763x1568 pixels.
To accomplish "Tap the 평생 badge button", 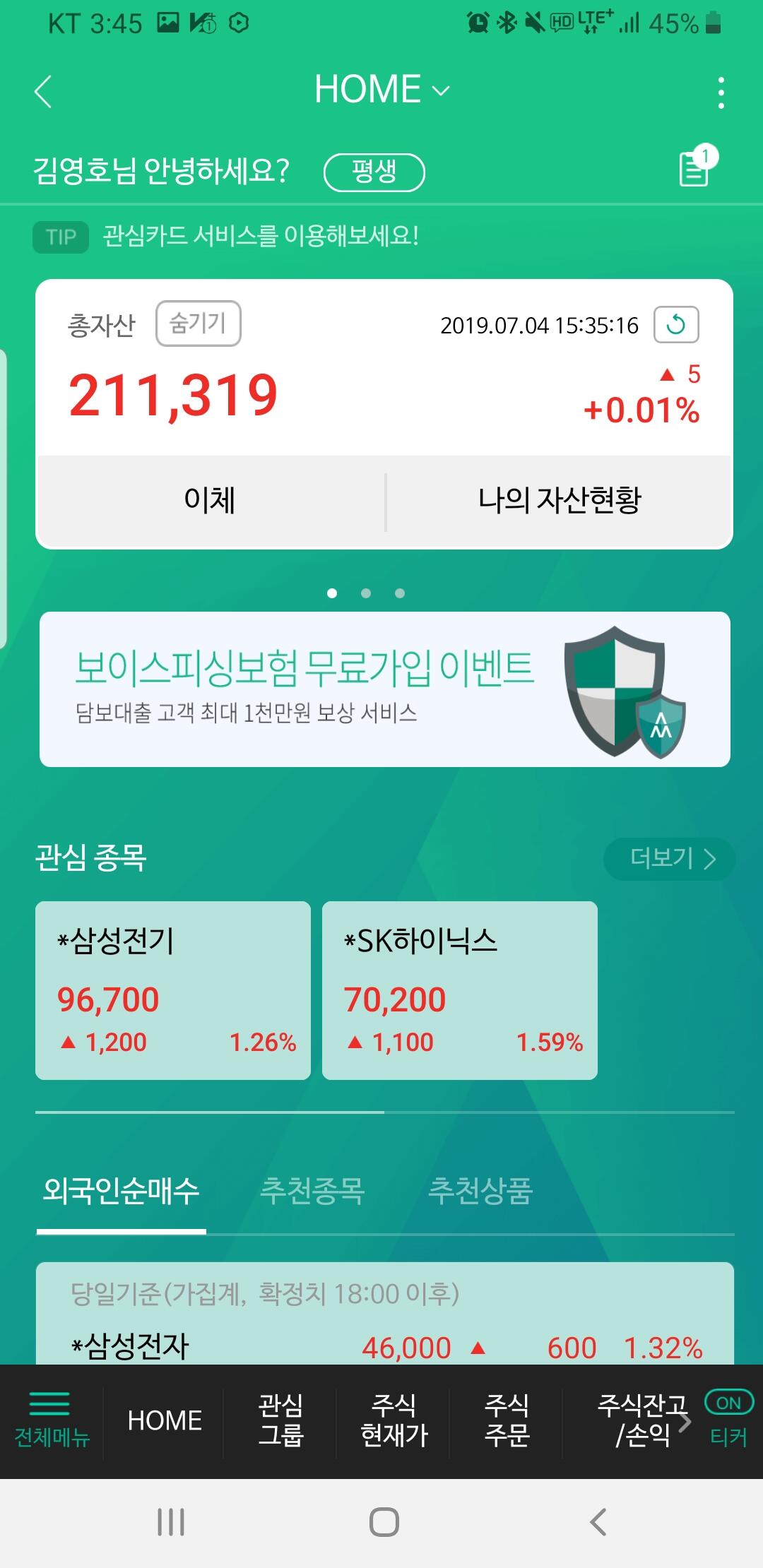I will [374, 172].
